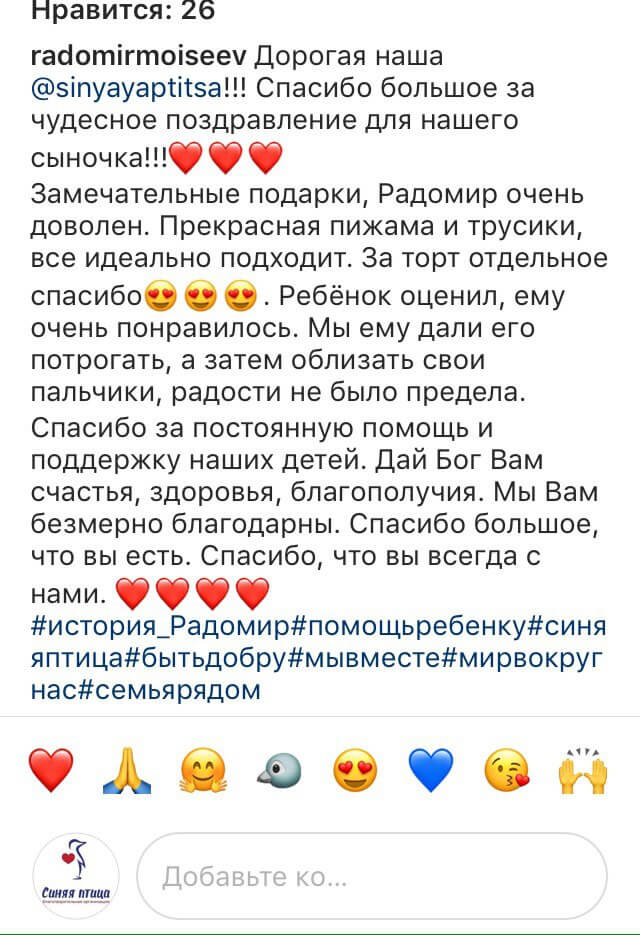The height and width of the screenshot is (935, 640).
Task: Insert the red heart emoji reaction
Action: coord(51,770)
